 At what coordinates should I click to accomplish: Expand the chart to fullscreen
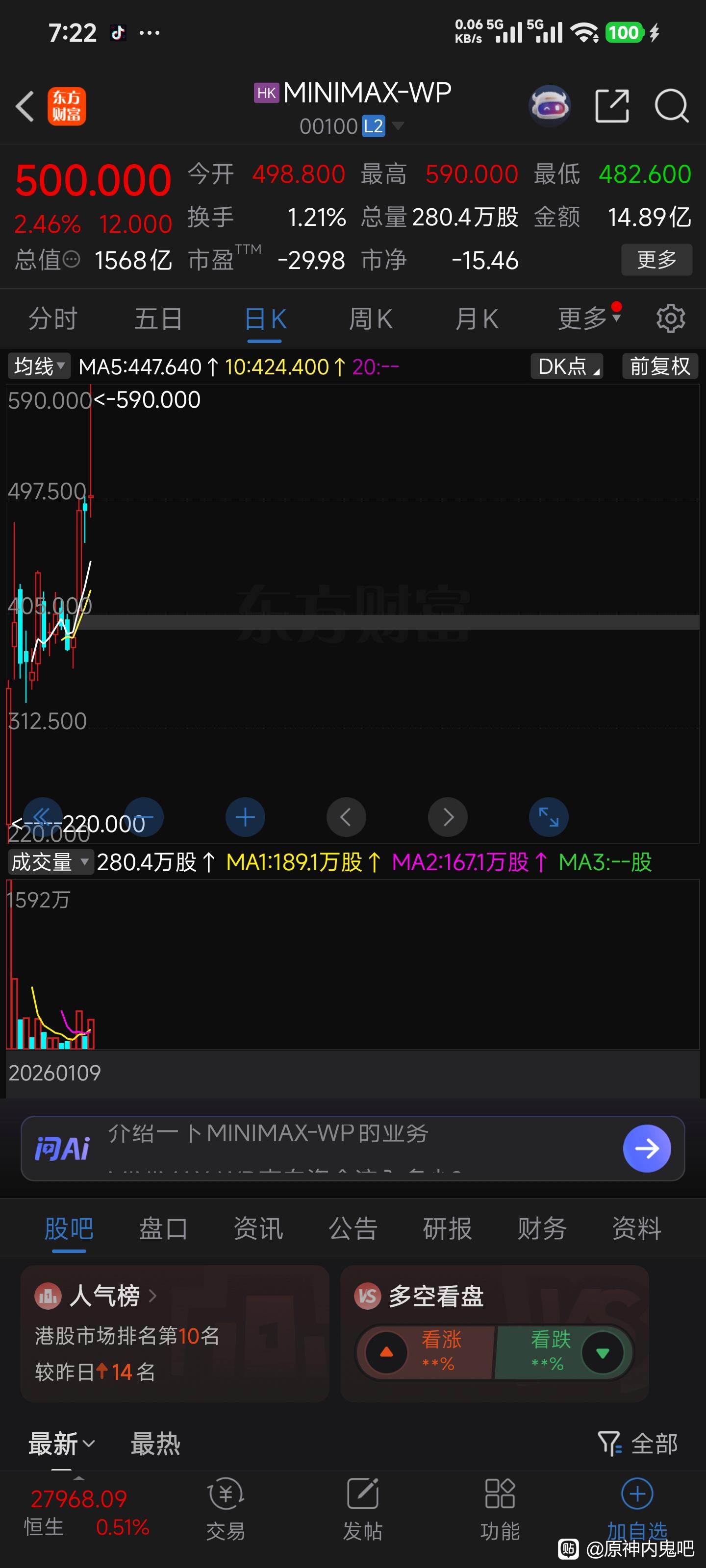click(548, 817)
